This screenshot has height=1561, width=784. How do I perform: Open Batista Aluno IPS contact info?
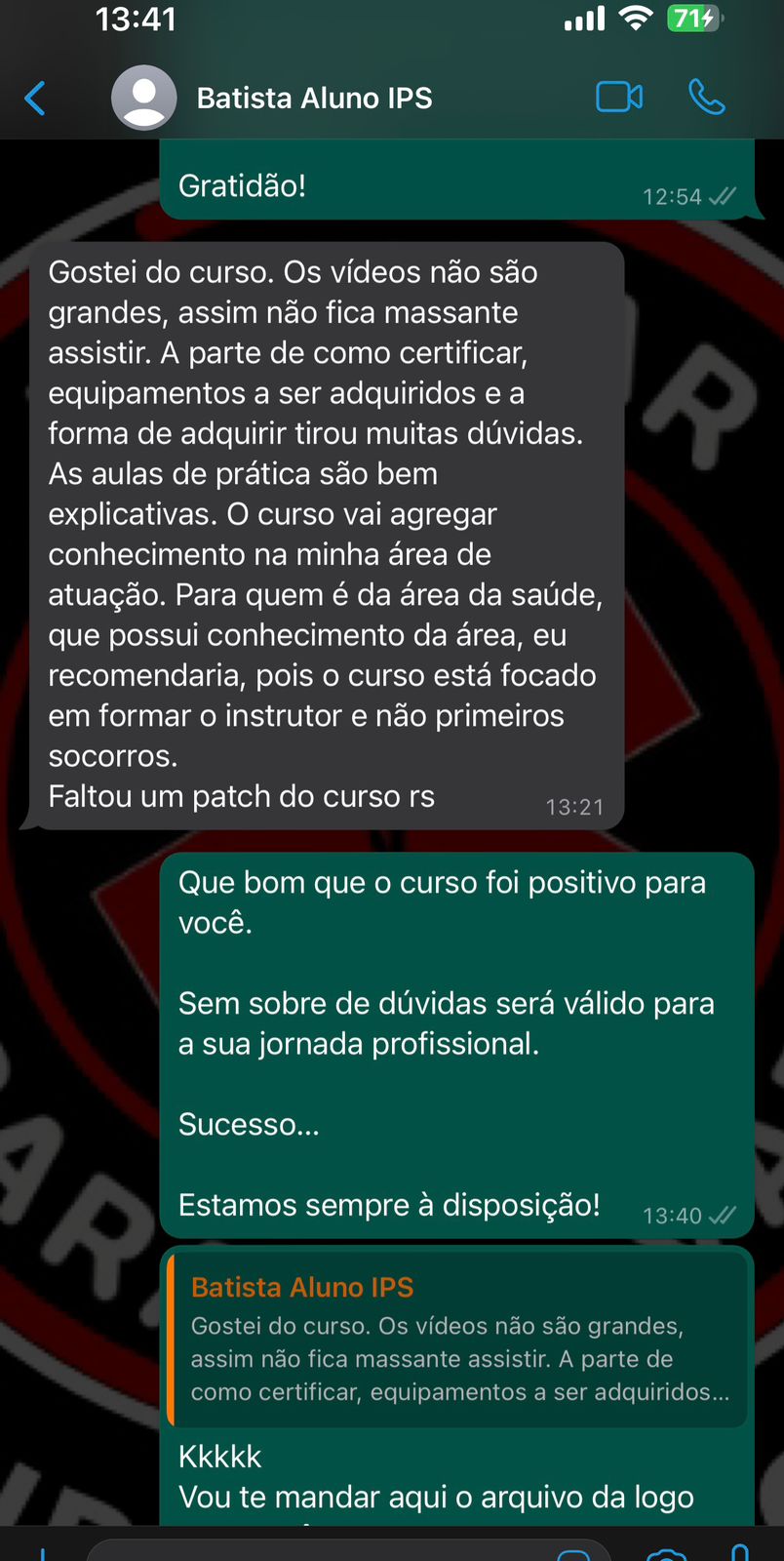[x=314, y=98]
